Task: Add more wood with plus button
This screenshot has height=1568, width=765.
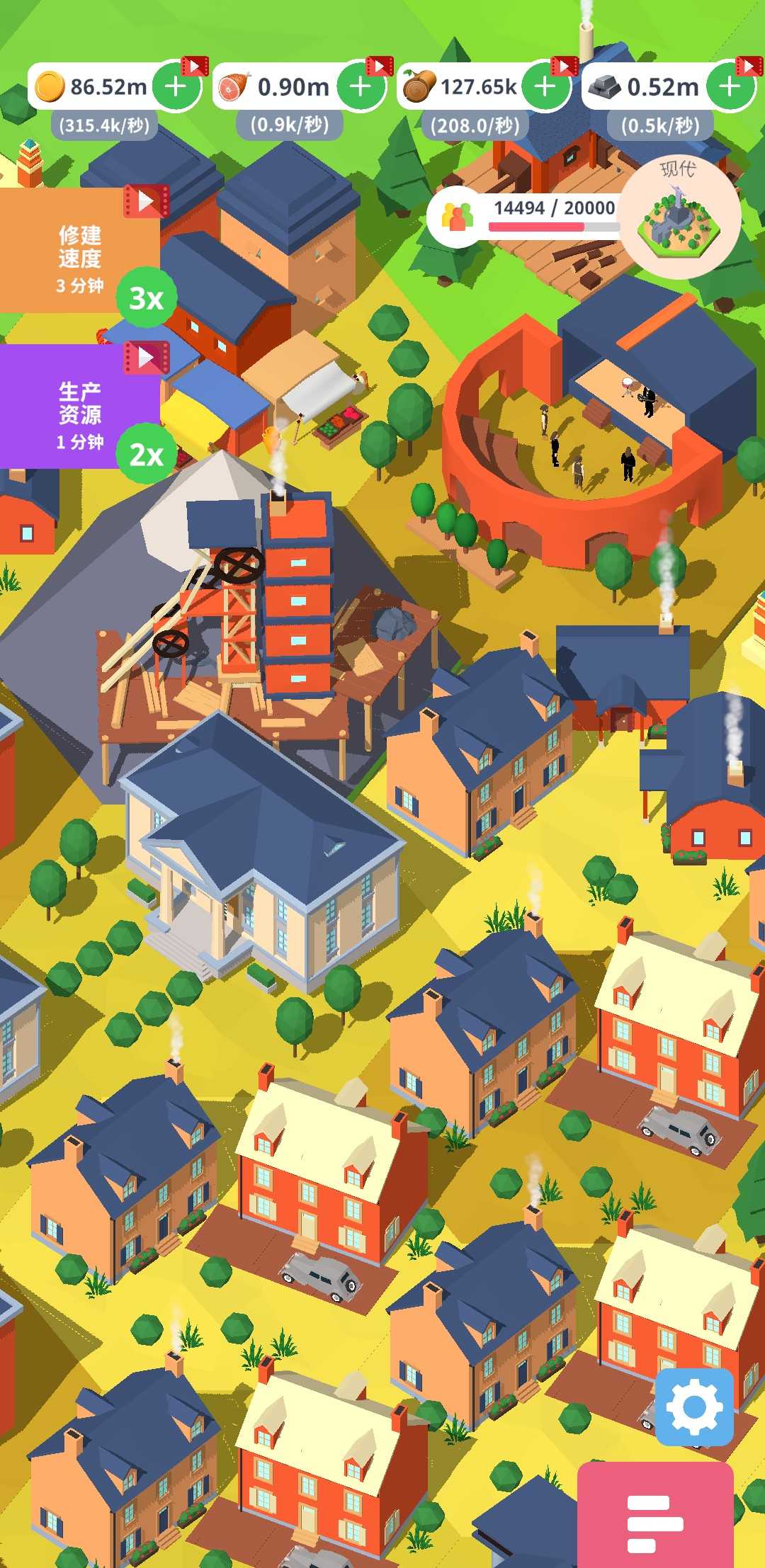Action: point(545,87)
